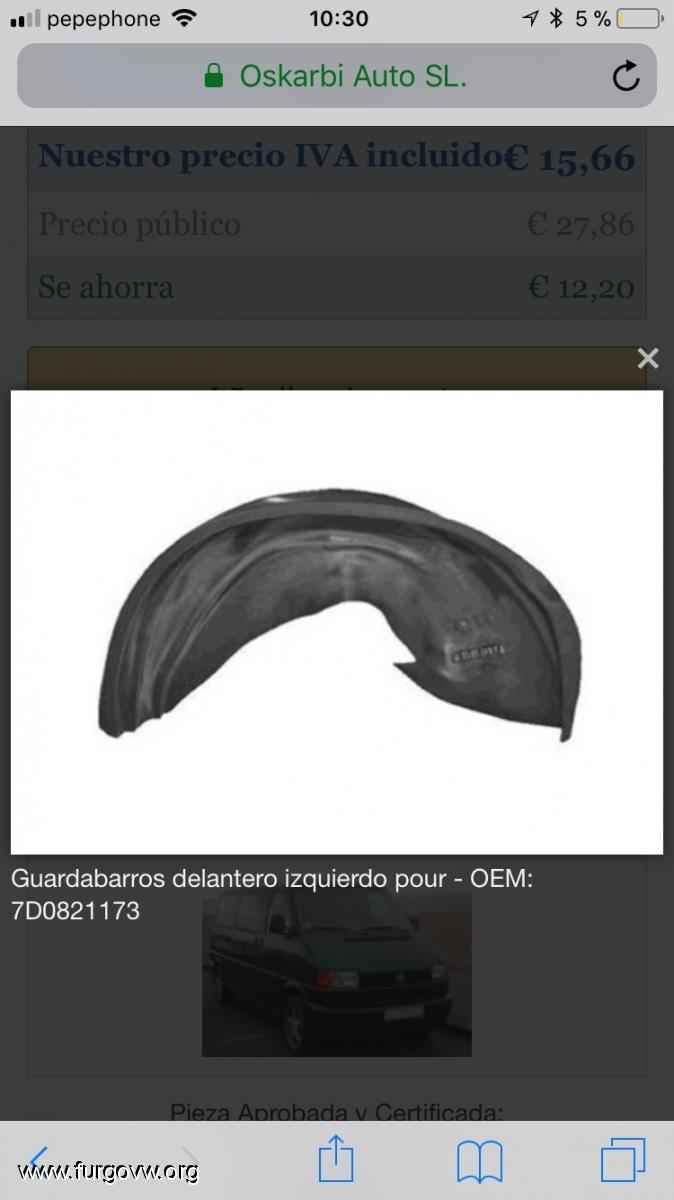Tap the Oskarbi Auto SL address bar

[x=336, y=76]
